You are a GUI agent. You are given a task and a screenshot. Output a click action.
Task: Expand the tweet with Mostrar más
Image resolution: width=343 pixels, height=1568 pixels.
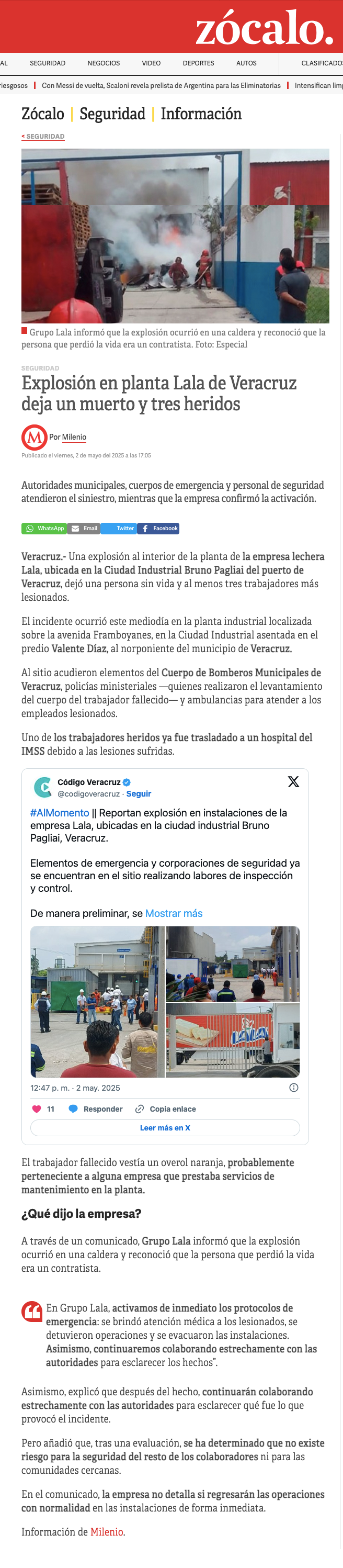174,913
